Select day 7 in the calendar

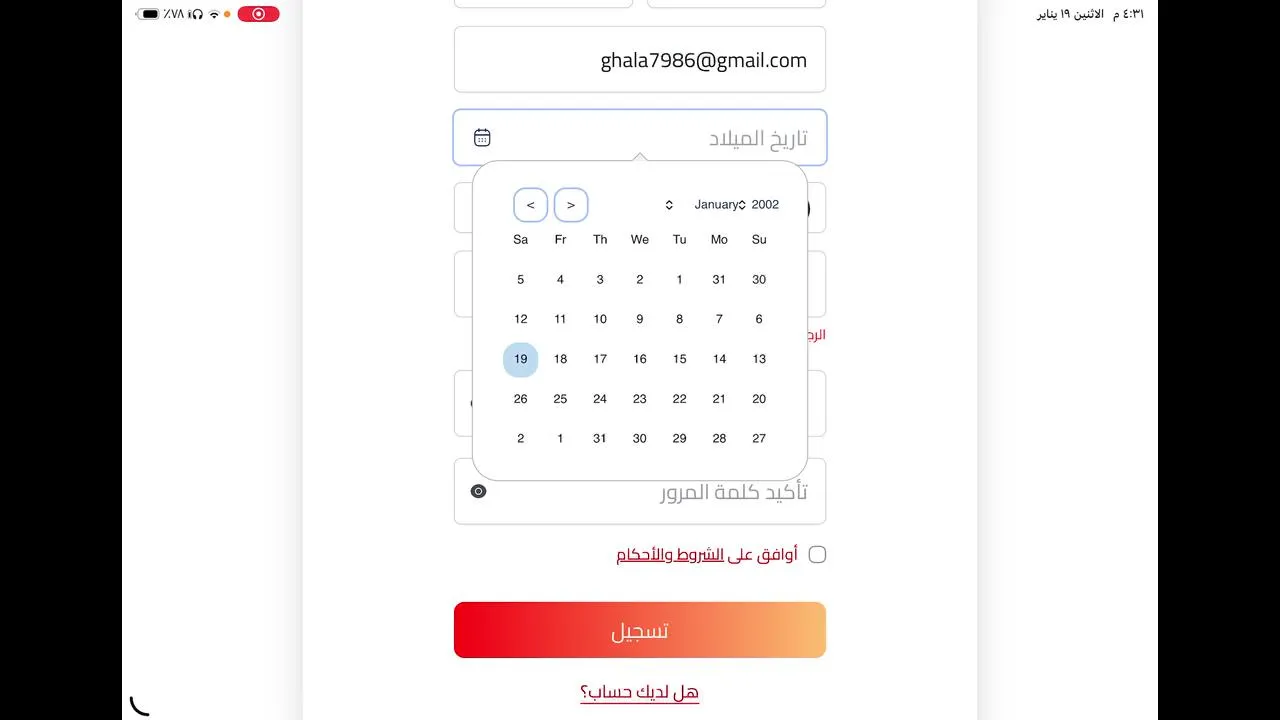coord(719,319)
